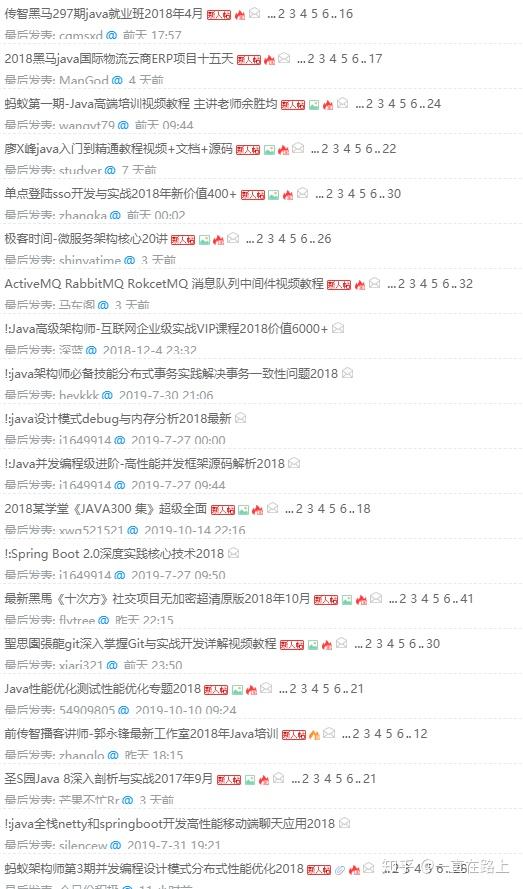The image size is (523, 889).
Task: Open 圣S园Java 8深入剖析与实战 thread
Action: click(x=108, y=778)
